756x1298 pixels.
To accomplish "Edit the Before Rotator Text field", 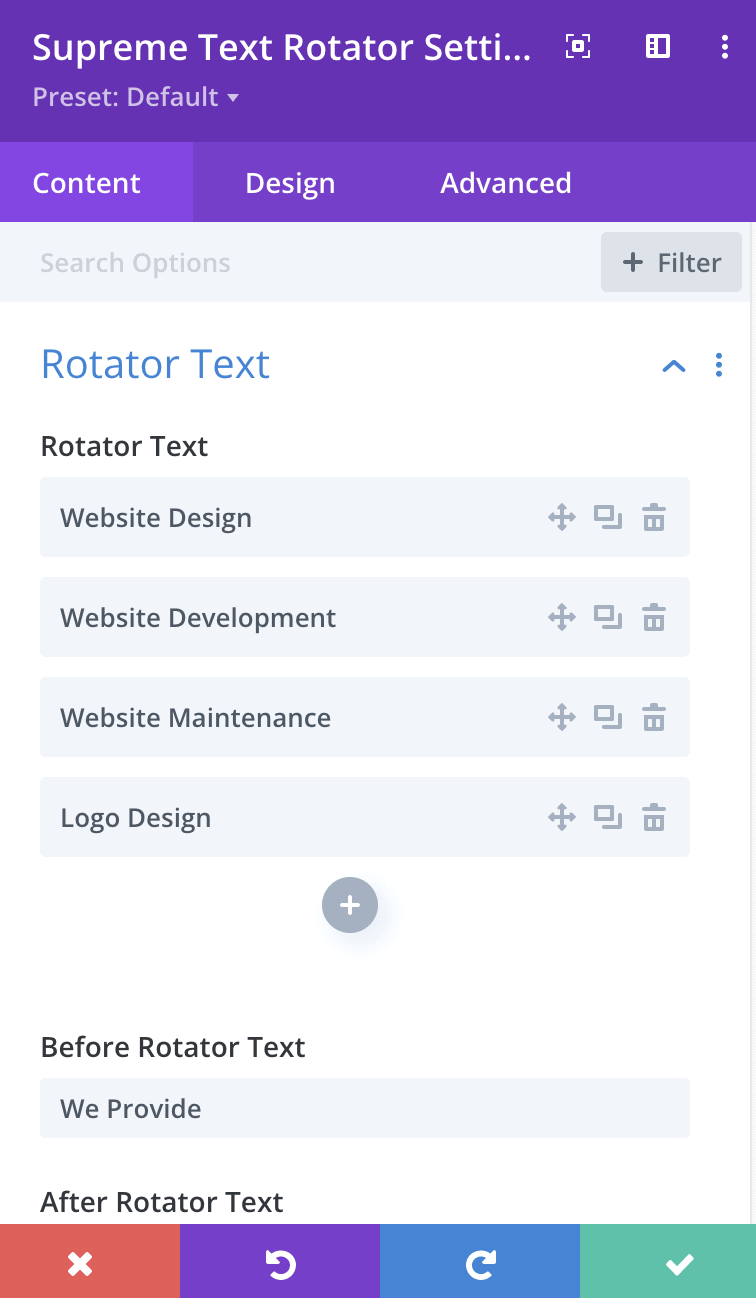I will [365, 1108].
